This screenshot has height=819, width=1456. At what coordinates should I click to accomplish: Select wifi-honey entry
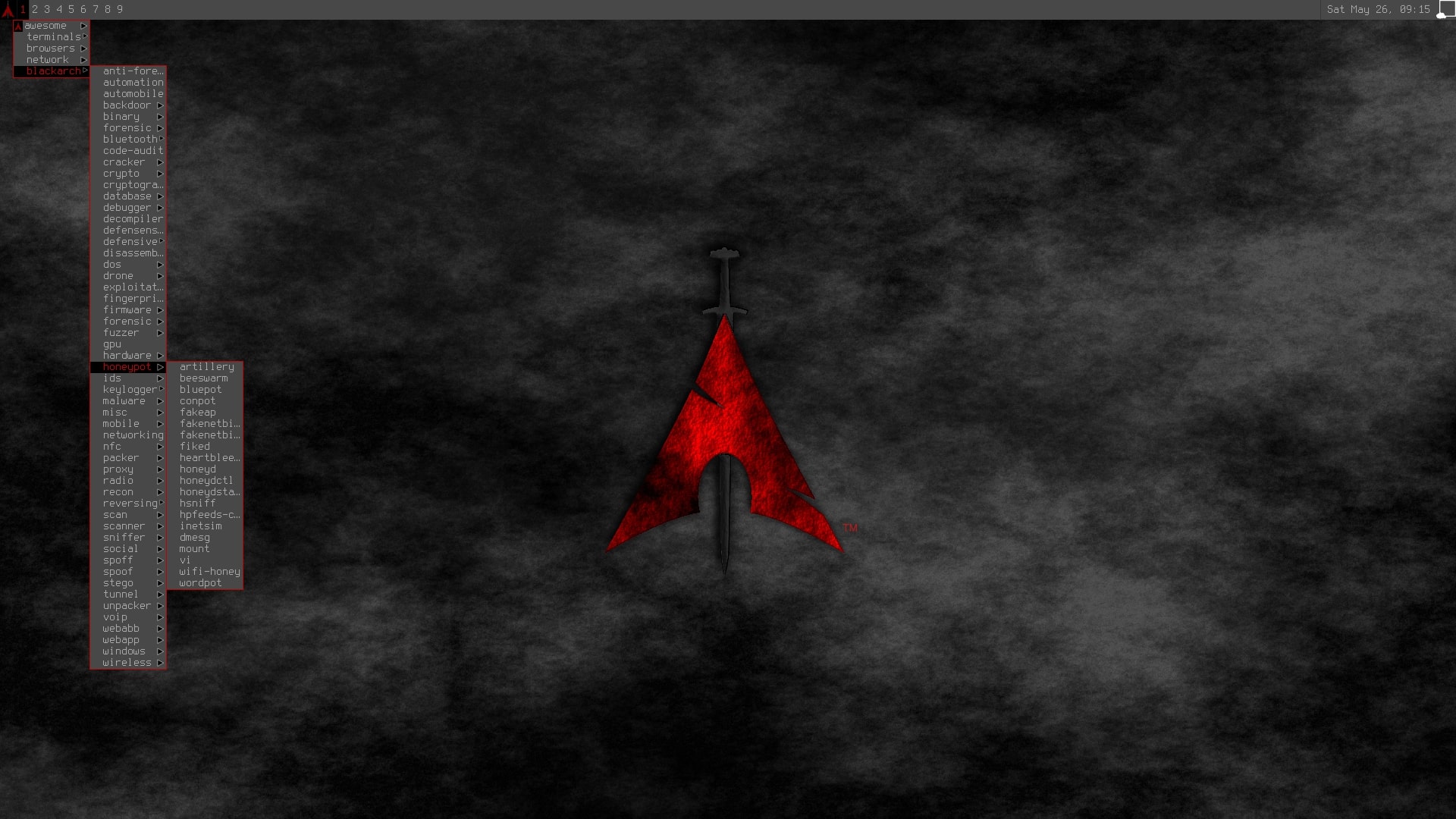tap(209, 572)
